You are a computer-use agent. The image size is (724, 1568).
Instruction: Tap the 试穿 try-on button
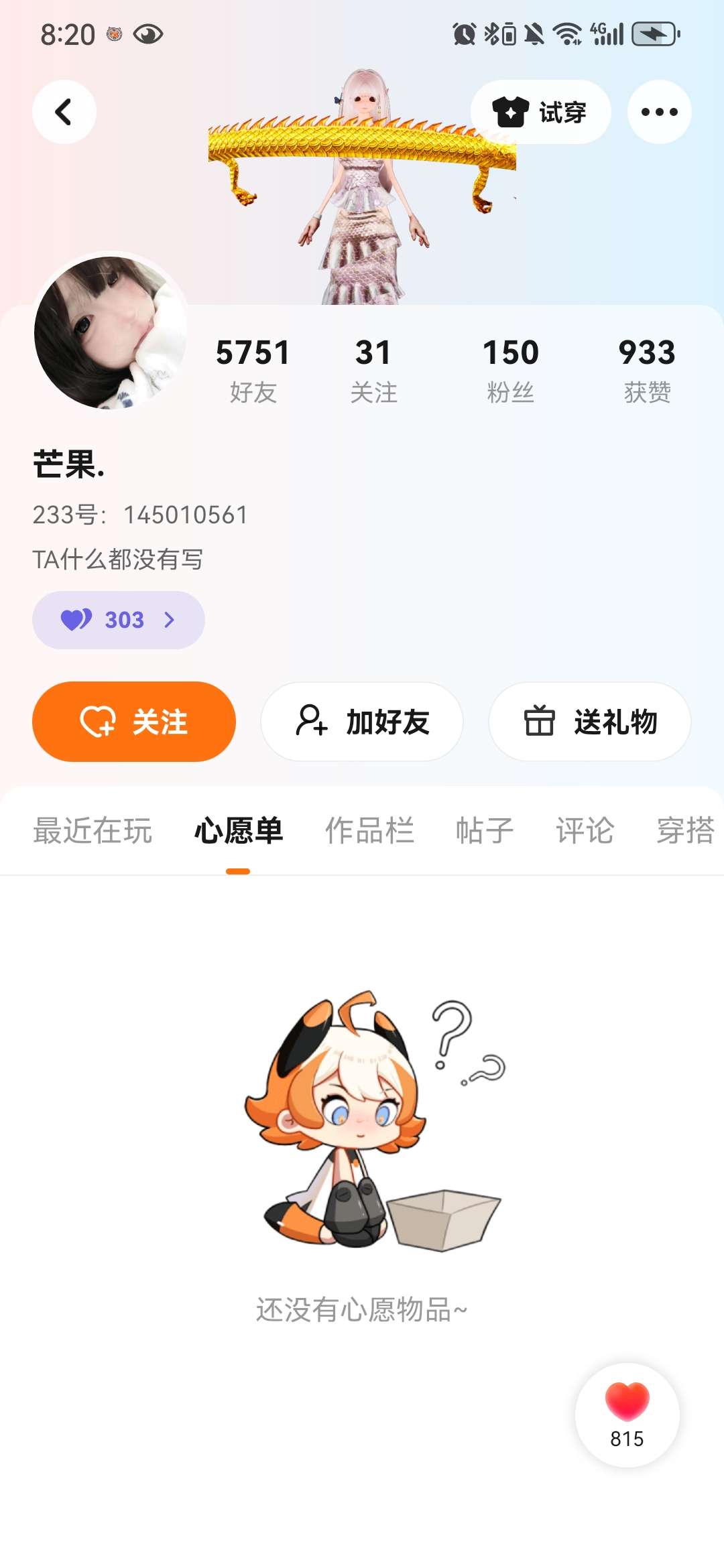(x=540, y=112)
